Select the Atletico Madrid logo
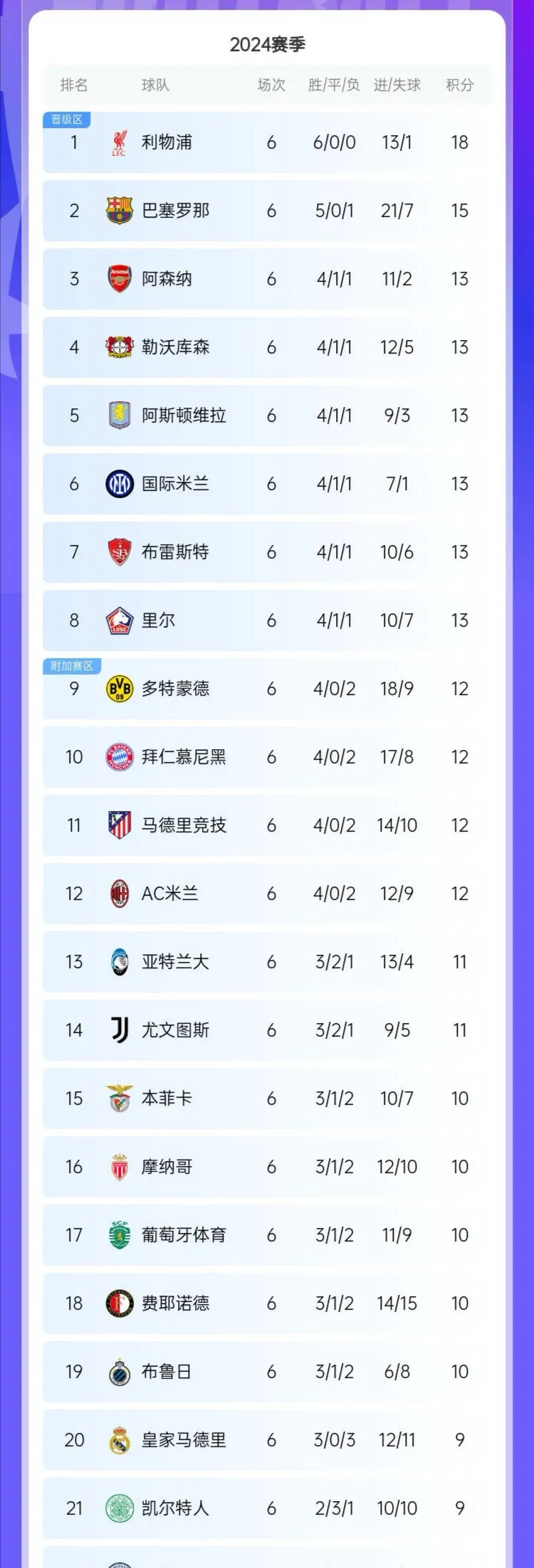This screenshot has height=1568, width=534. pos(120,825)
